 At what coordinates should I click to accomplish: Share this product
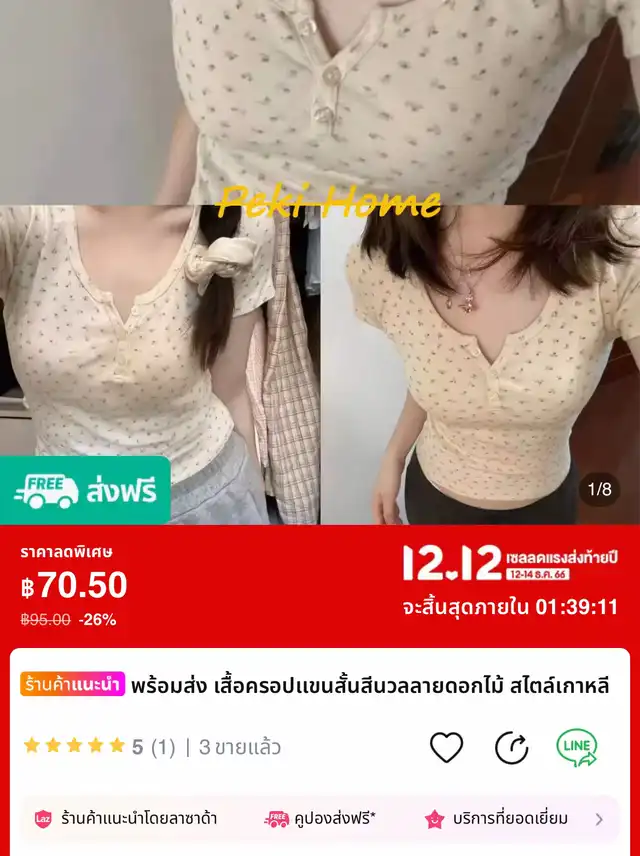(512, 747)
